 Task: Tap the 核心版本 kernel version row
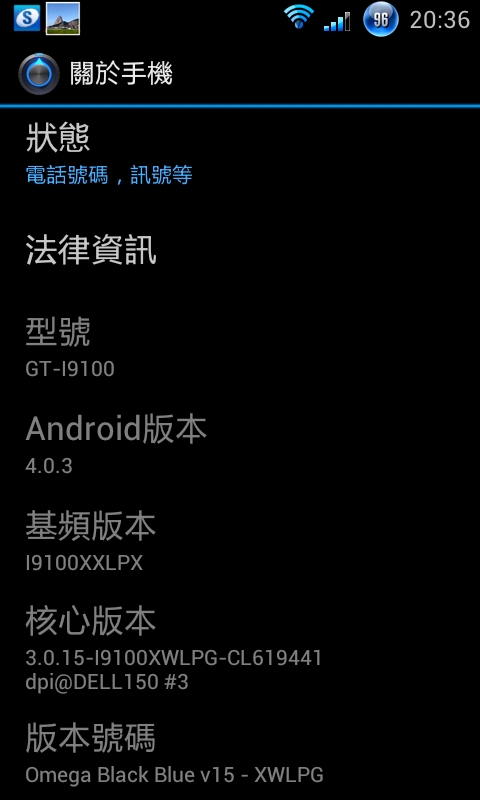point(240,649)
